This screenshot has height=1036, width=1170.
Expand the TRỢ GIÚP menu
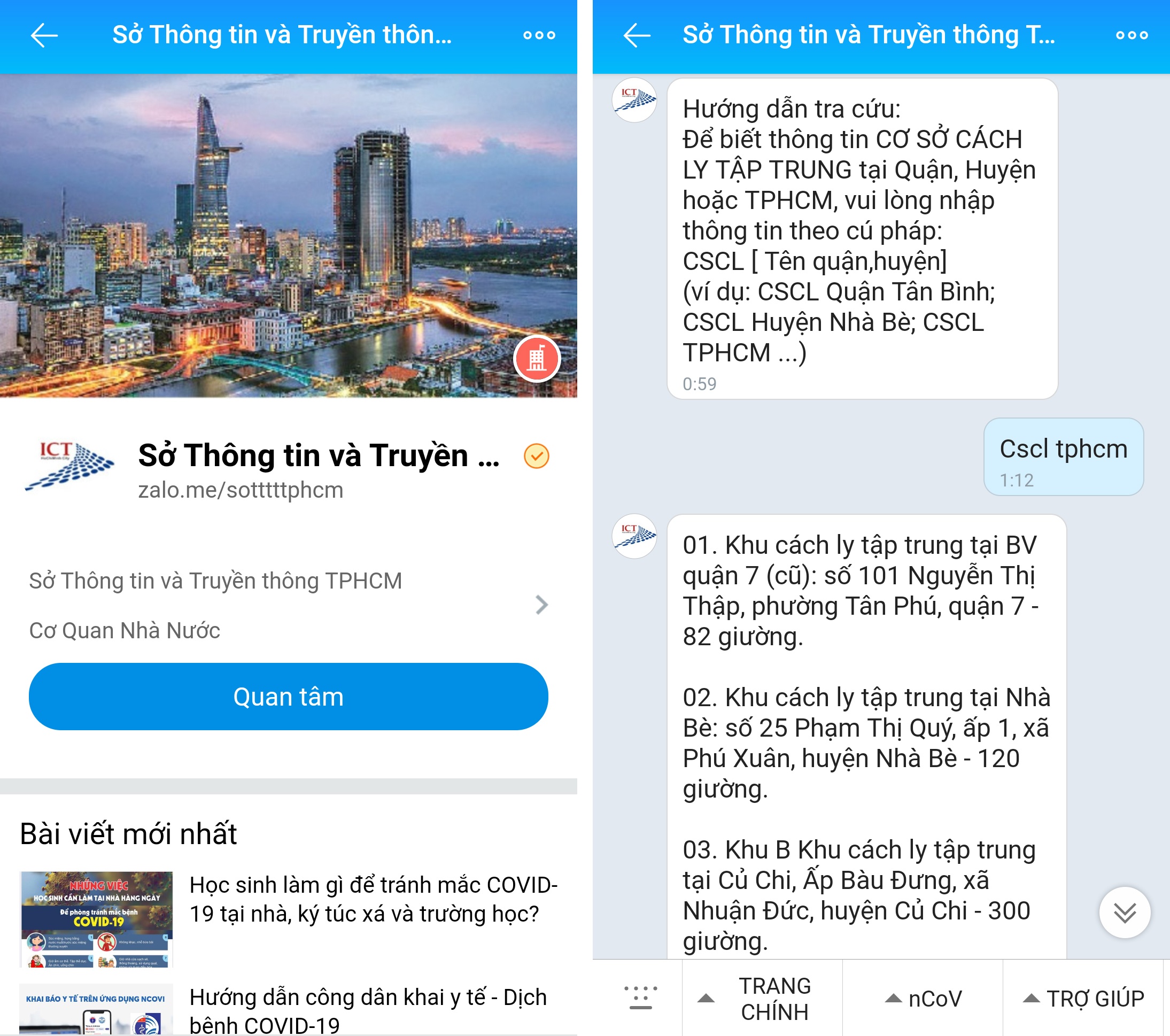(x=1083, y=998)
